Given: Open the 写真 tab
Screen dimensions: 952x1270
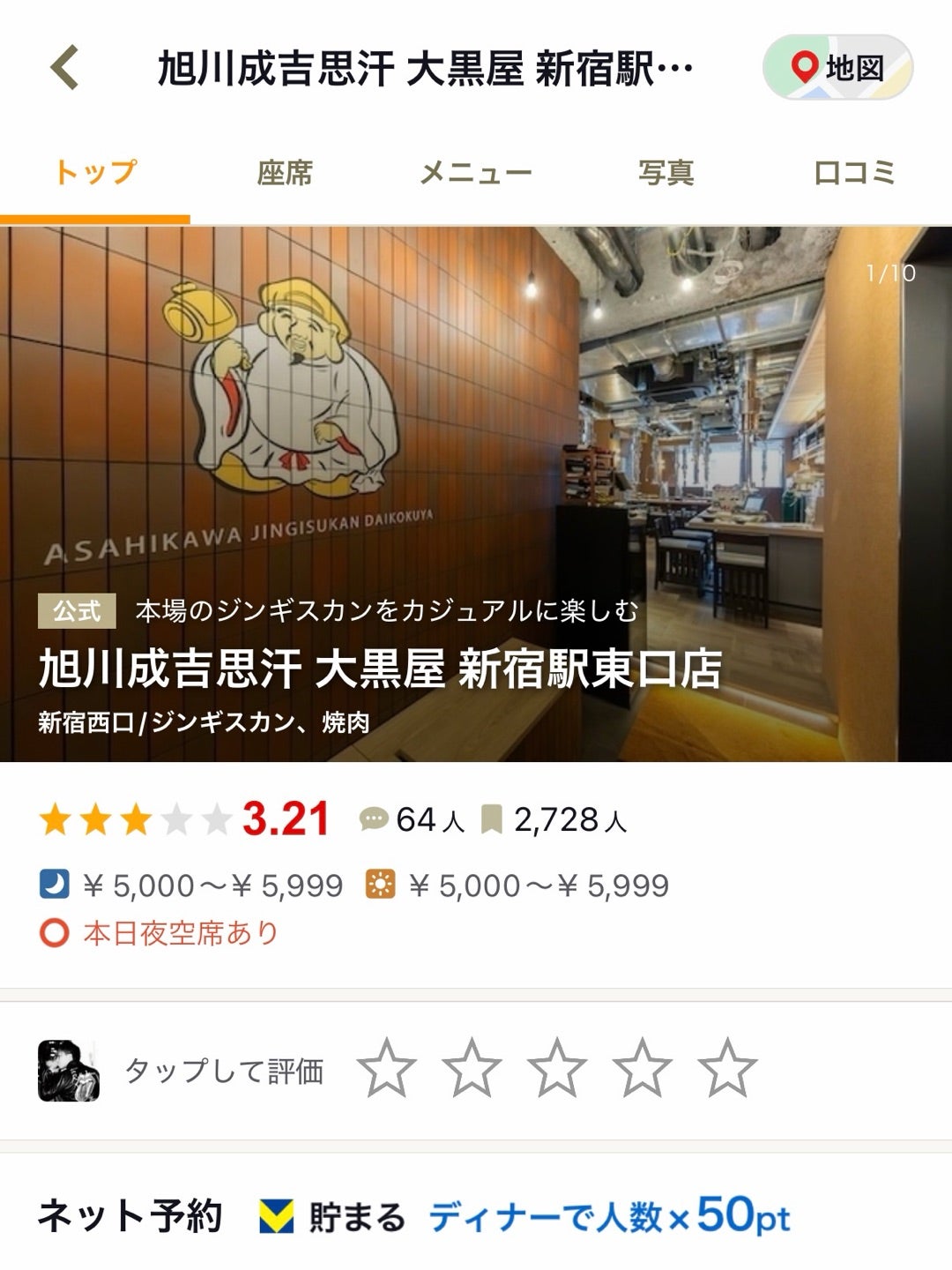Looking at the screenshot, I should tap(666, 173).
